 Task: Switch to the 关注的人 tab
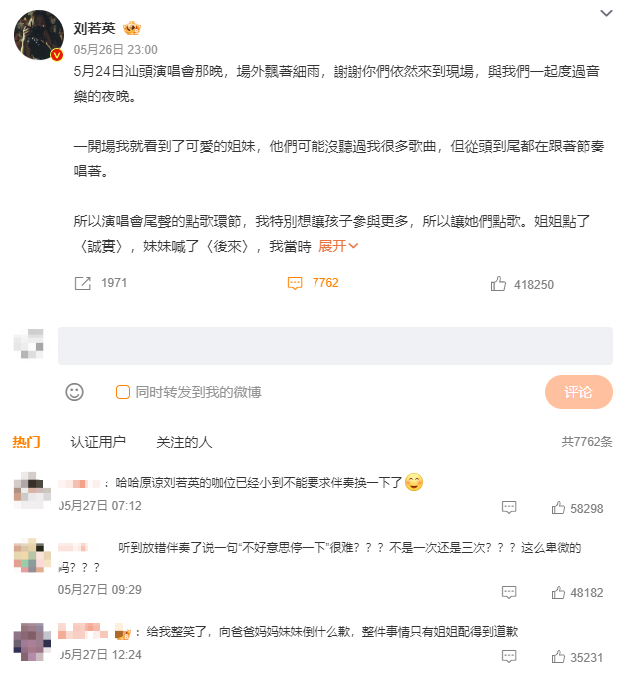click(x=184, y=442)
